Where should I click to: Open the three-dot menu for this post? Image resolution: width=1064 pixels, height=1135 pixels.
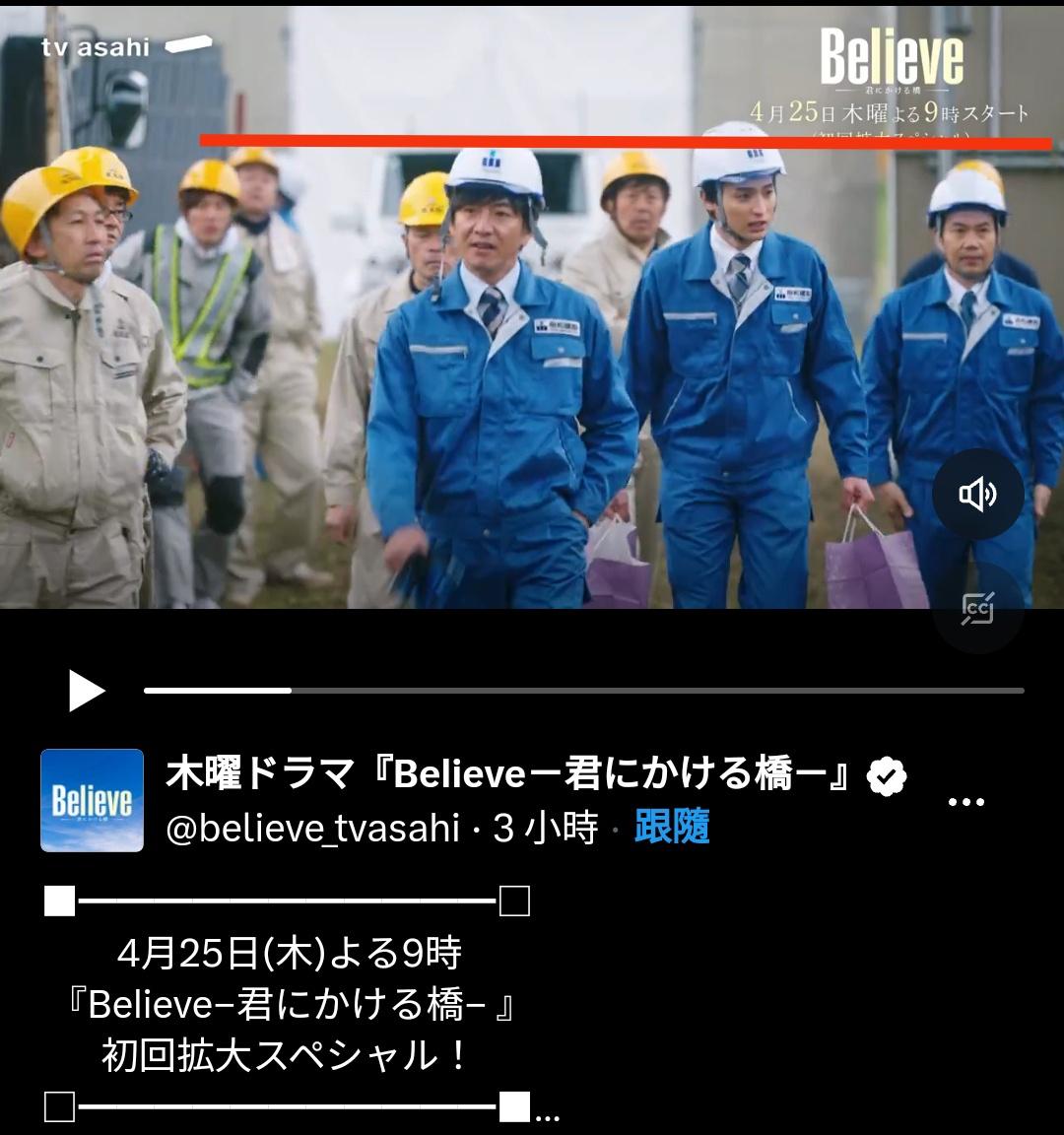click(x=965, y=802)
